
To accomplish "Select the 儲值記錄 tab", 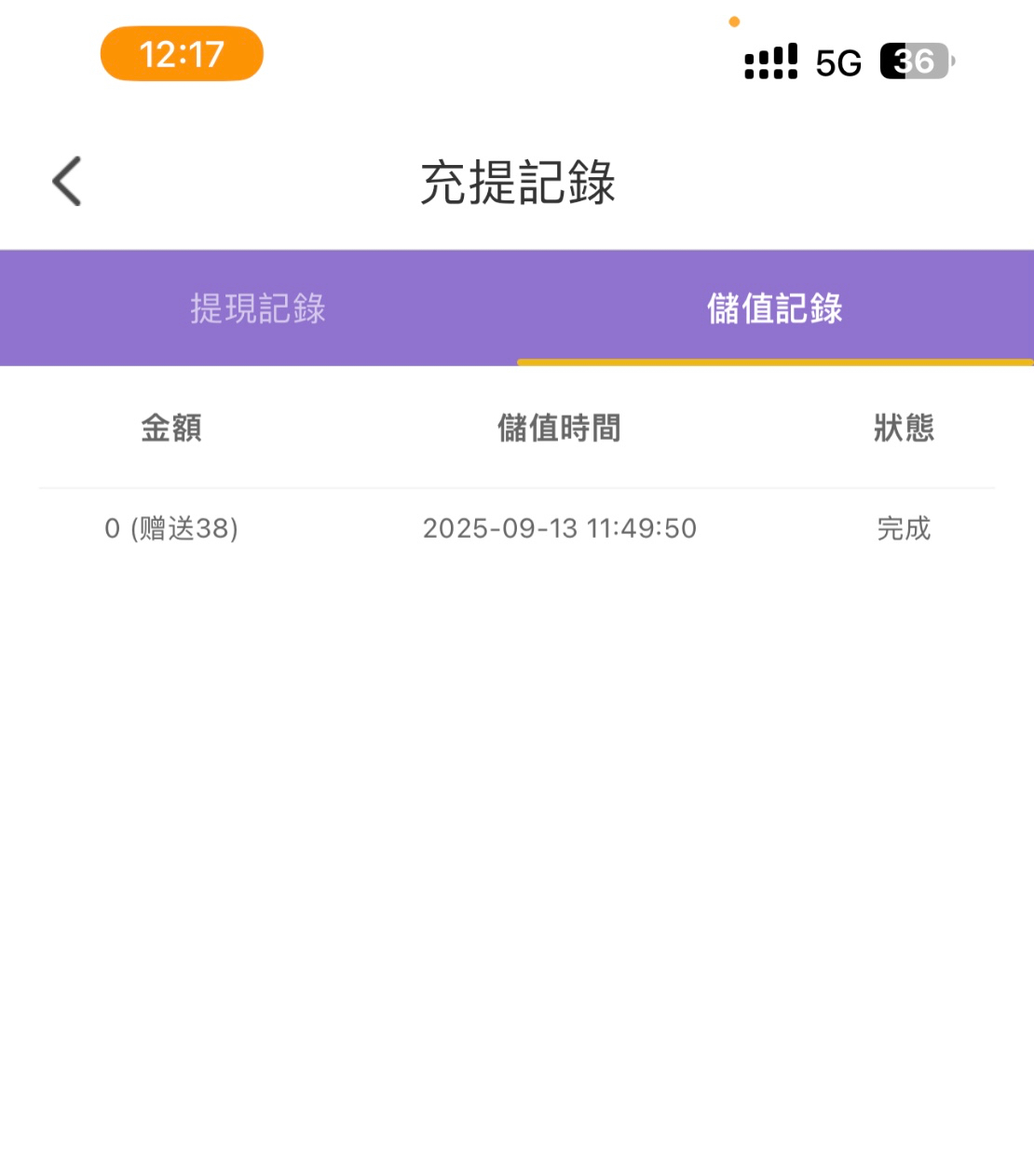I will coord(774,308).
